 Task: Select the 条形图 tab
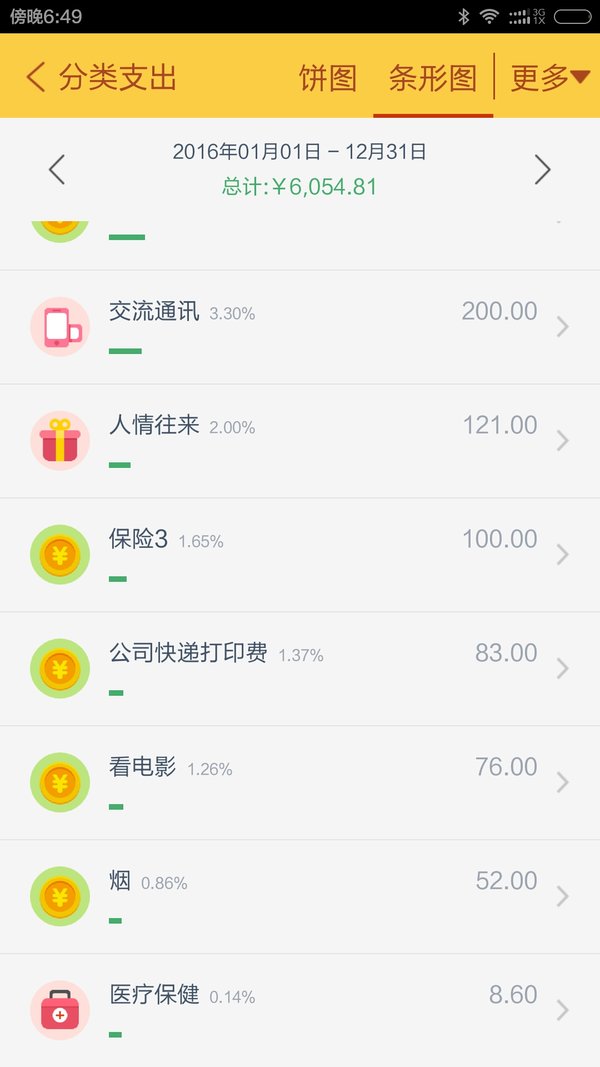(x=433, y=78)
